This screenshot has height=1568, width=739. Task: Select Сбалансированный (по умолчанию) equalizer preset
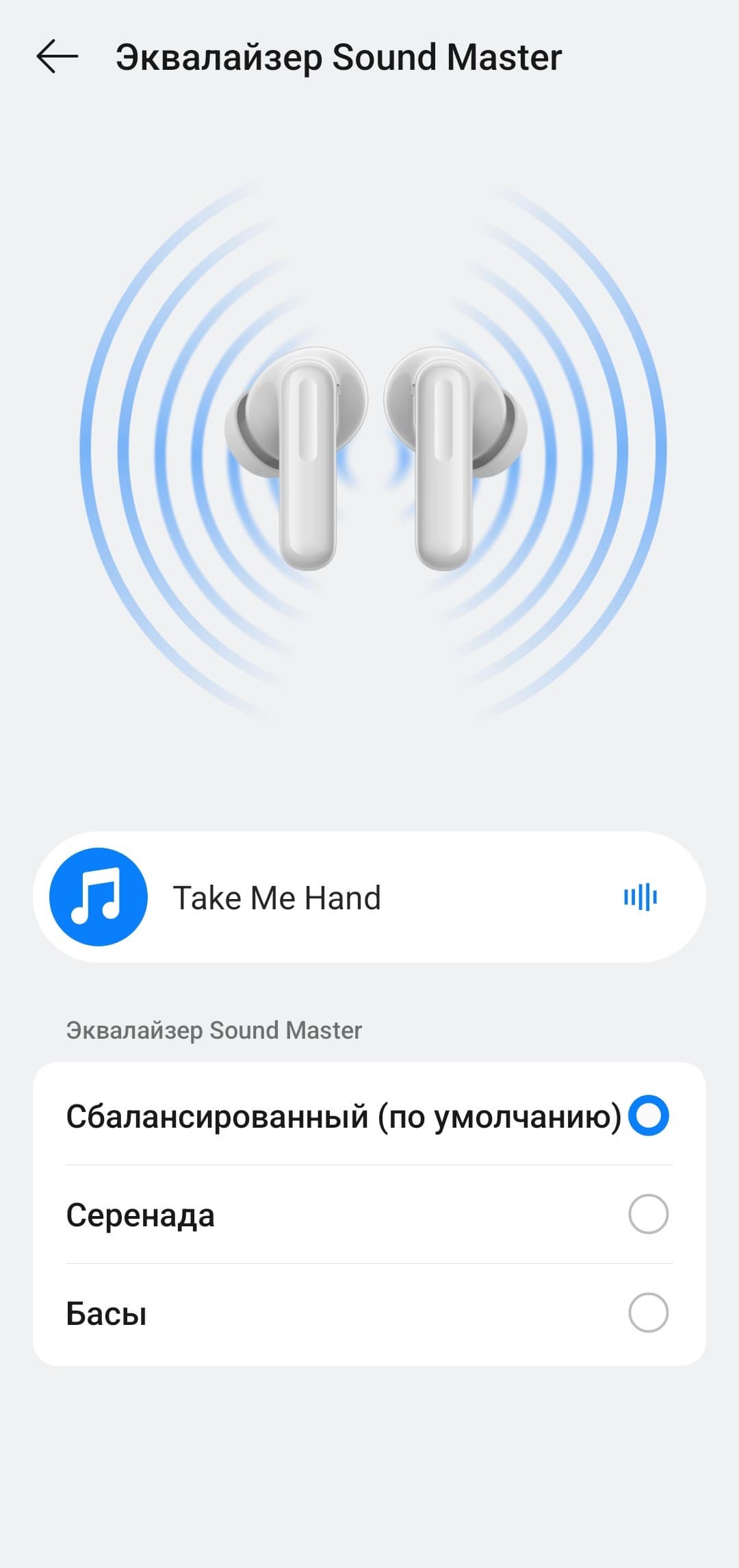[647, 1116]
